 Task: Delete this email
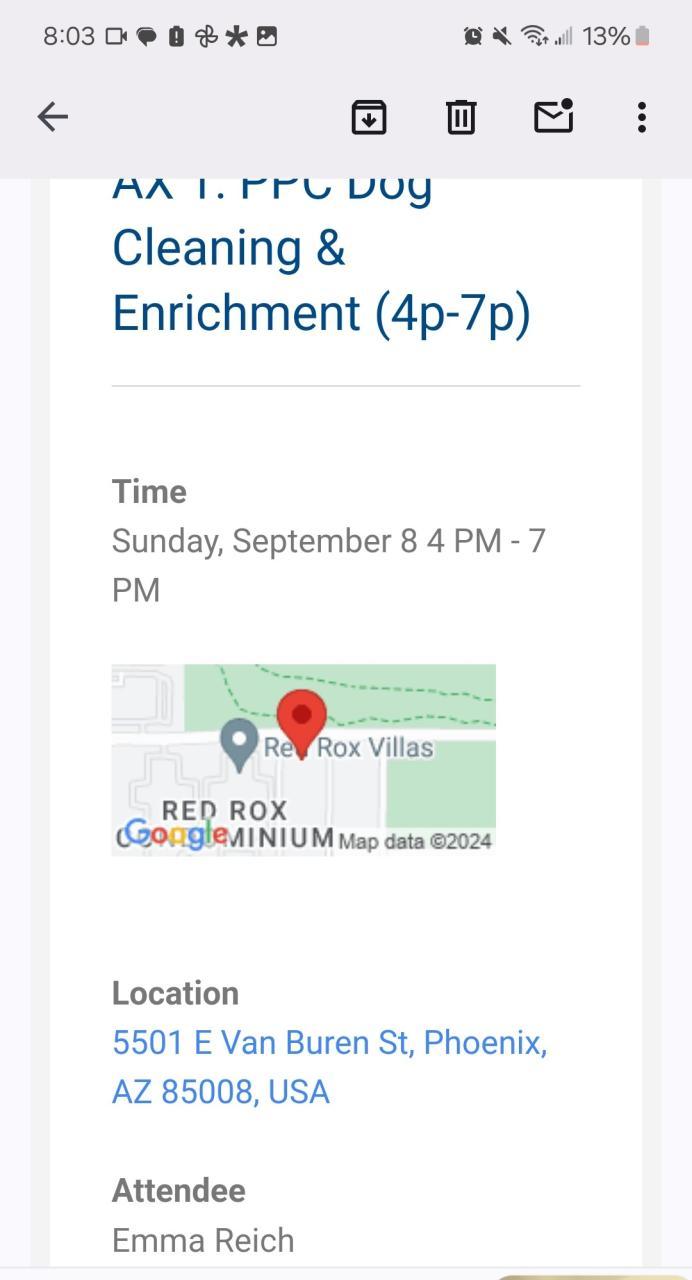click(461, 117)
